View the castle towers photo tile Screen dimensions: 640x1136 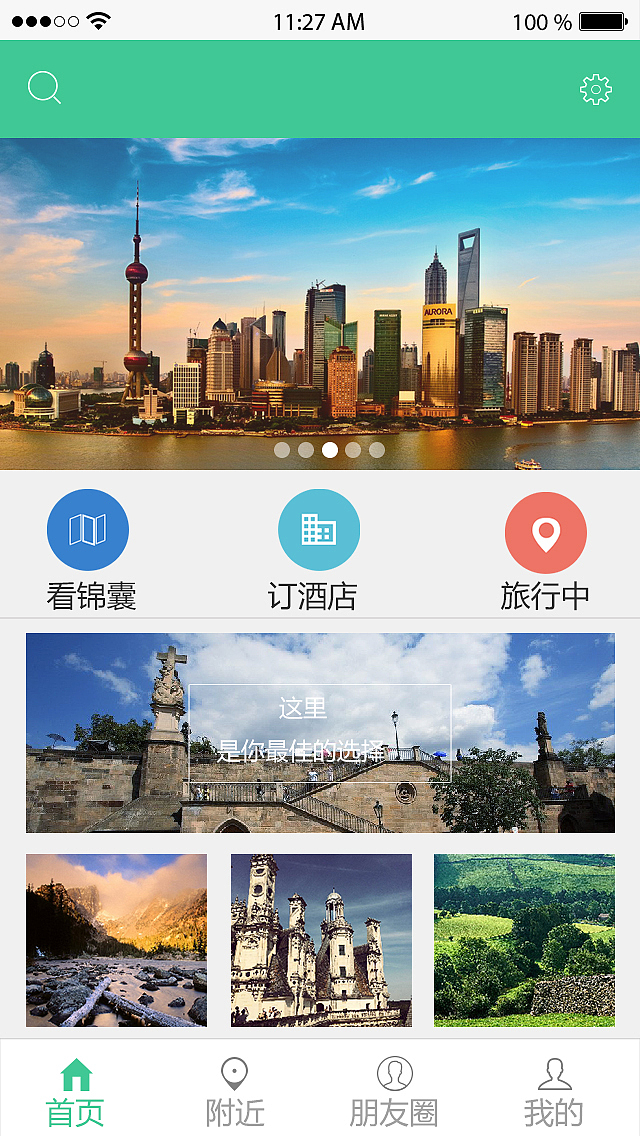(x=321, y=940)
